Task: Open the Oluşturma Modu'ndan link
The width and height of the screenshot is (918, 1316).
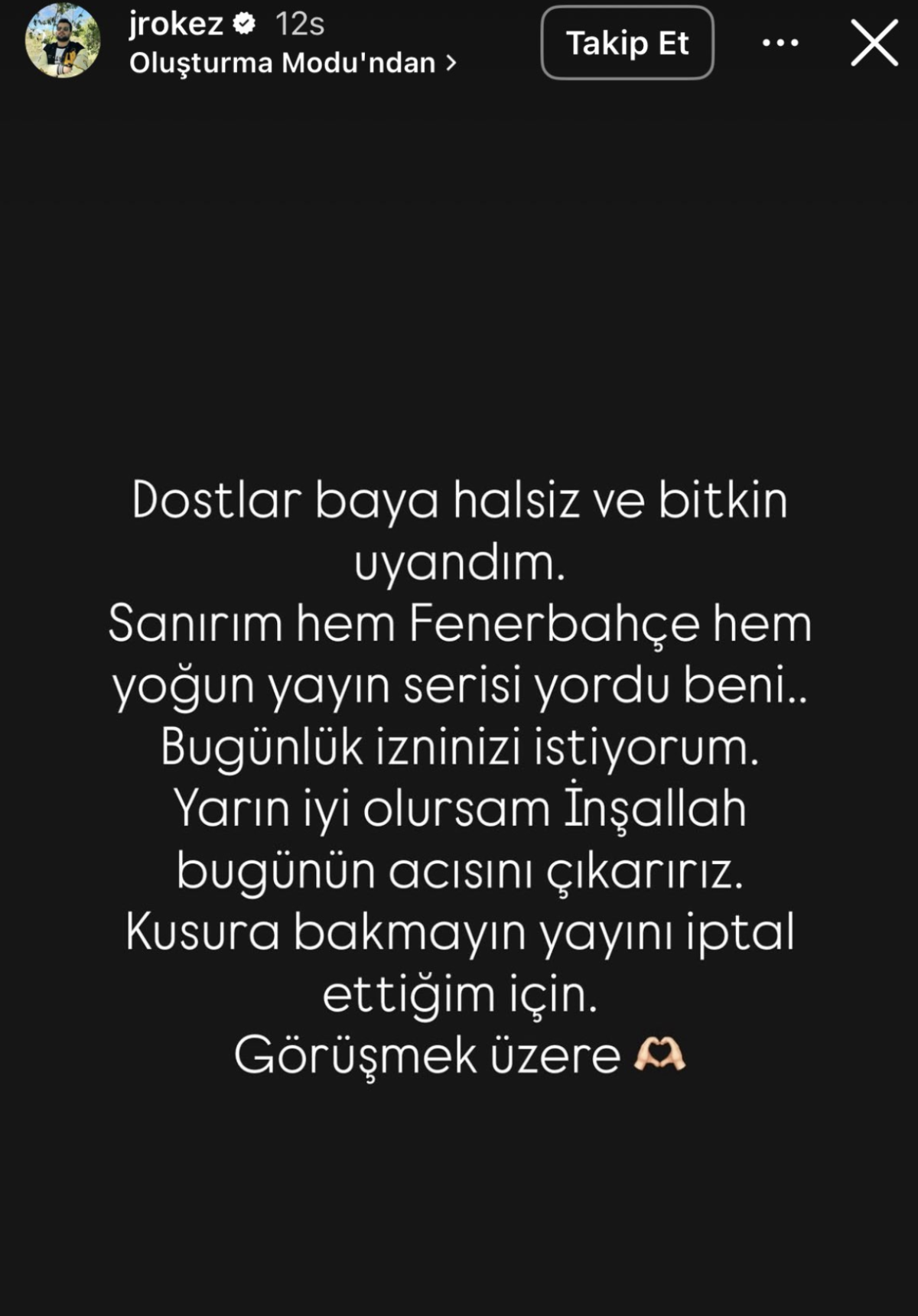Action: (x=292, y=63)
